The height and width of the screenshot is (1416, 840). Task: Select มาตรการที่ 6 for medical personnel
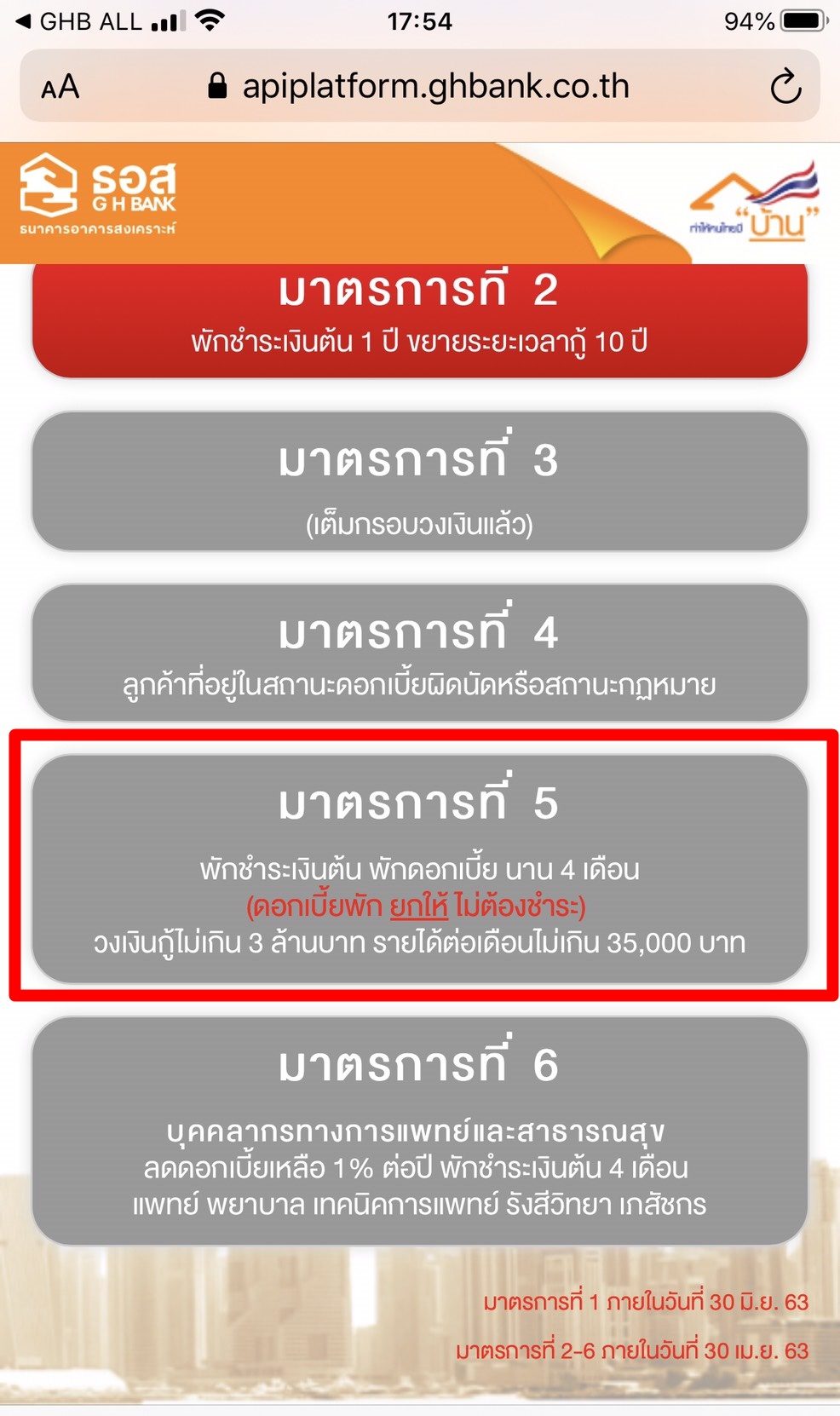419,1131
